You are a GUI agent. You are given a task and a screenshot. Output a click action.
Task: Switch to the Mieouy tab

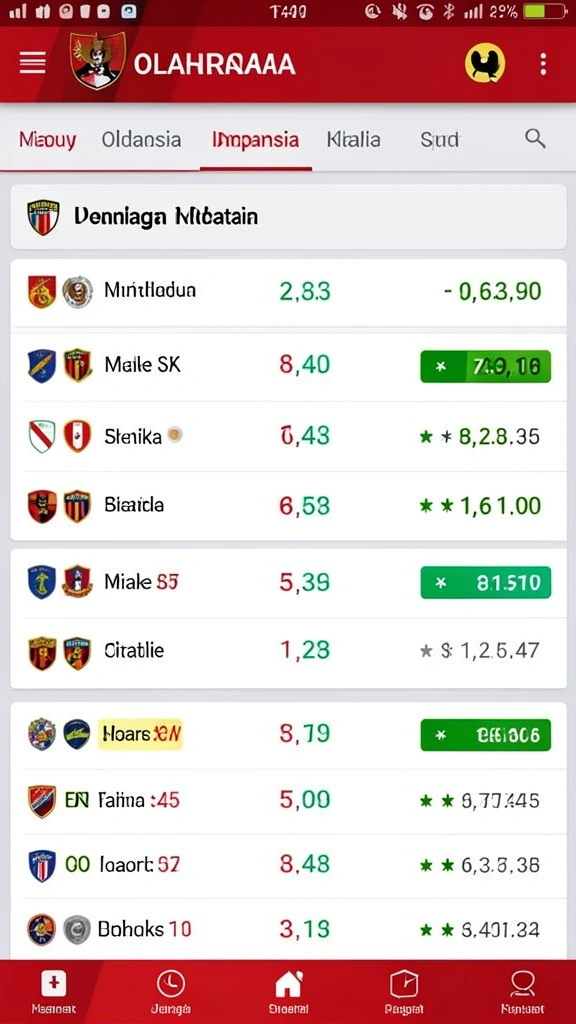click(48, 139)
